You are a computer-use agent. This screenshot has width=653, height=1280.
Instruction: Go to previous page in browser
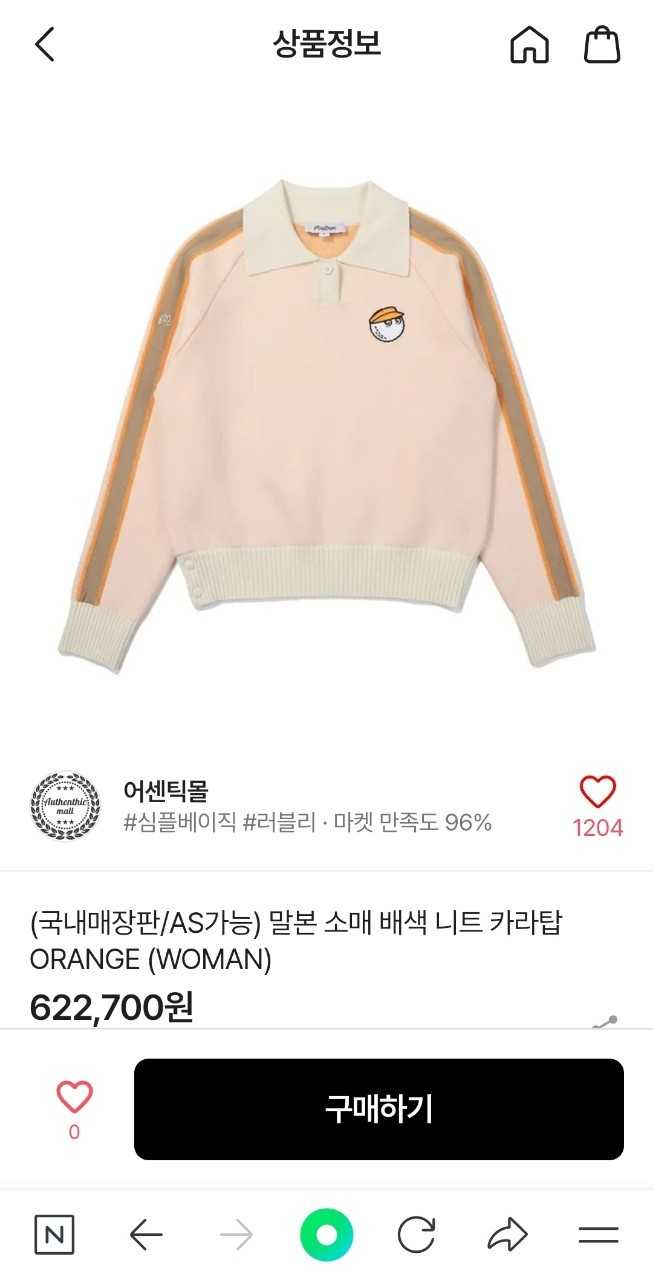tap(146, 1236)
